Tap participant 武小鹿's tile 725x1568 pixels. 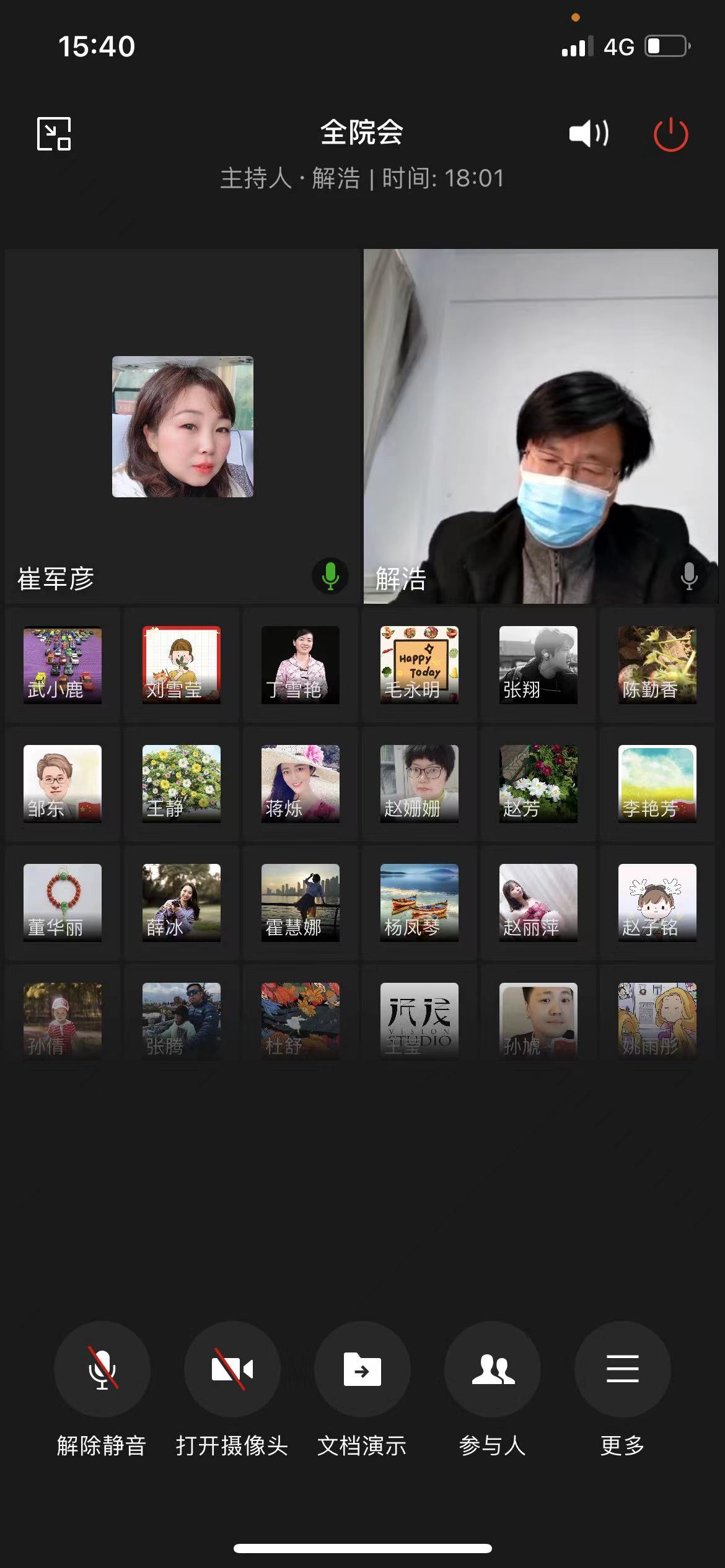coord(63,664)
